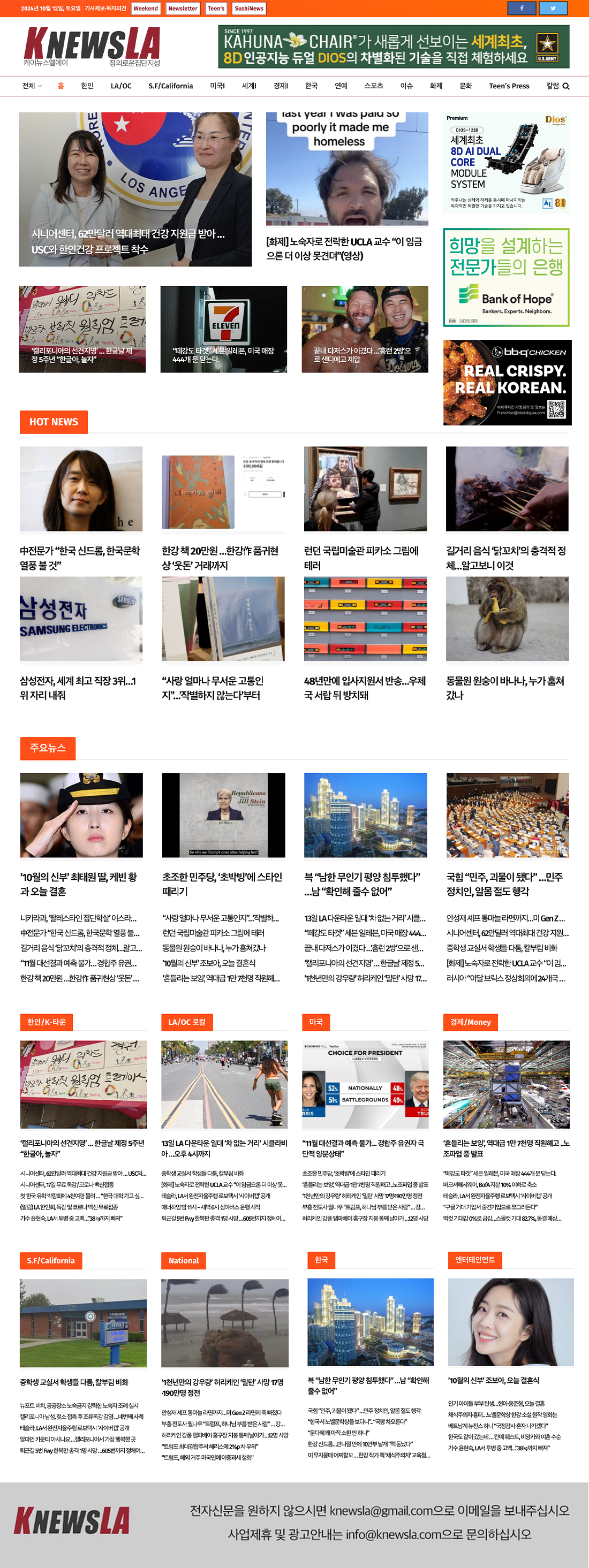Viewport: 589px width, 1568px height.
Task: Open the Facebook page button
Action: (x=522, y=8)
